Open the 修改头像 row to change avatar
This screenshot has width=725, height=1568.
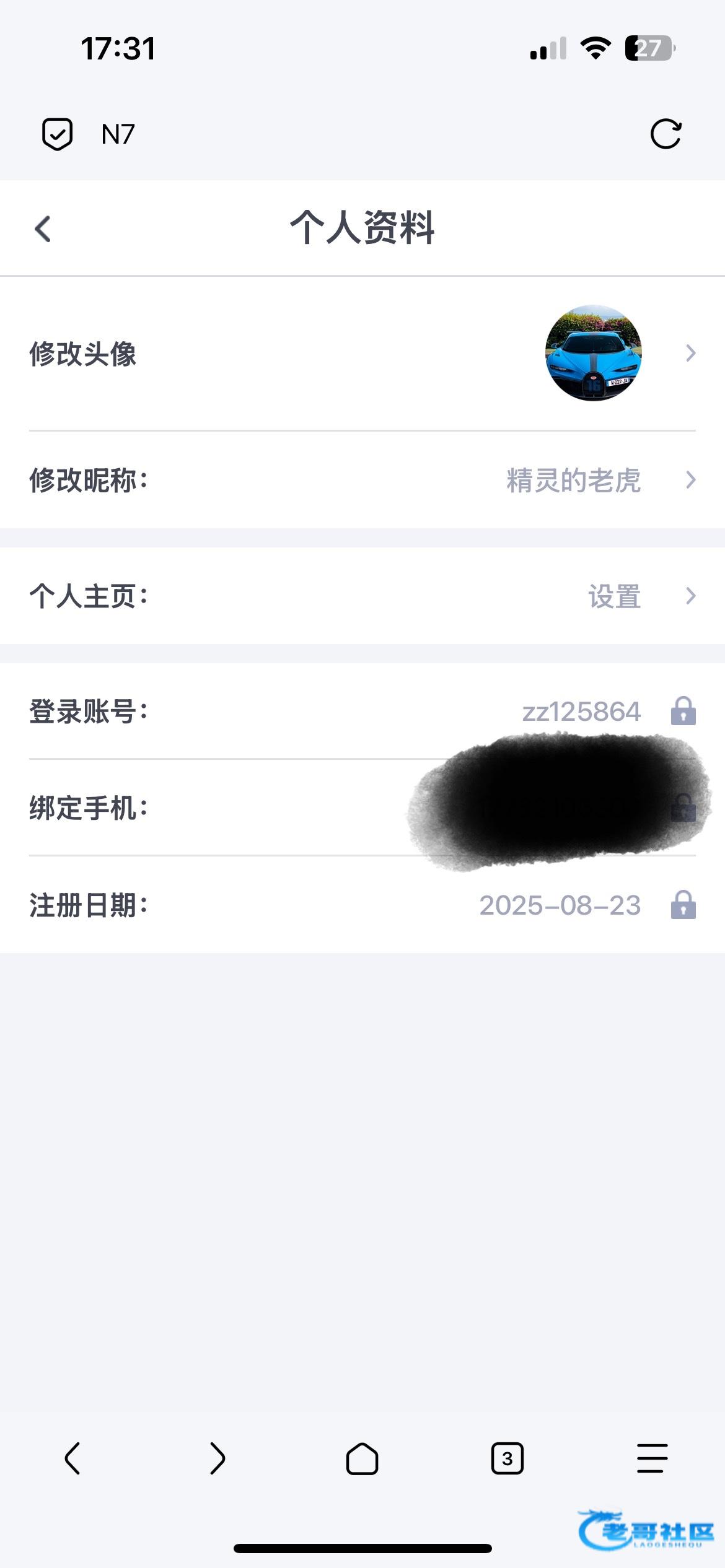tap(362, 353)
